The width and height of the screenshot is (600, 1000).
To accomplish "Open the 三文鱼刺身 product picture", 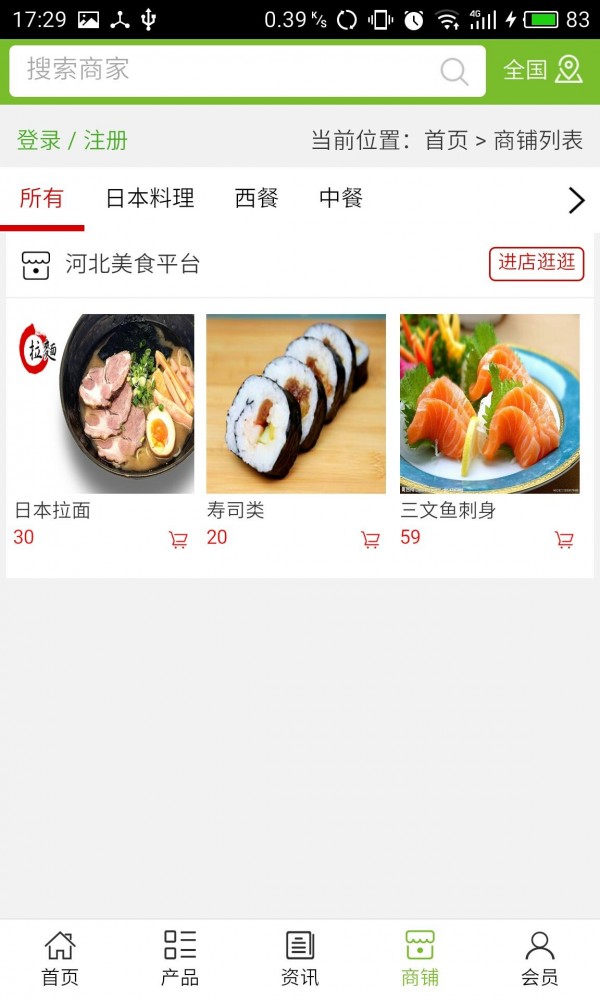I will coord(490,404).
